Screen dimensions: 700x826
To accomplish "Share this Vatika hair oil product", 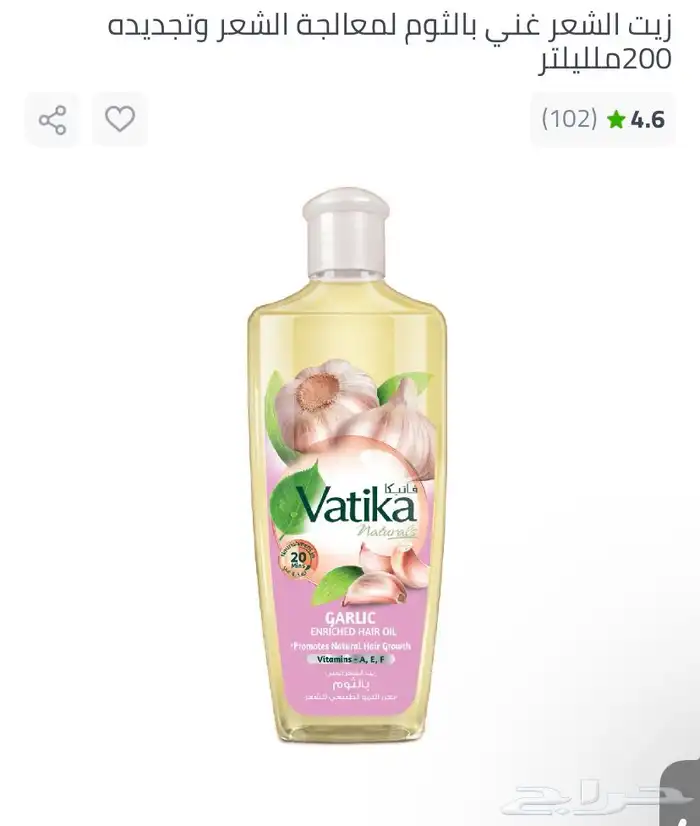I will click(52, 120).
